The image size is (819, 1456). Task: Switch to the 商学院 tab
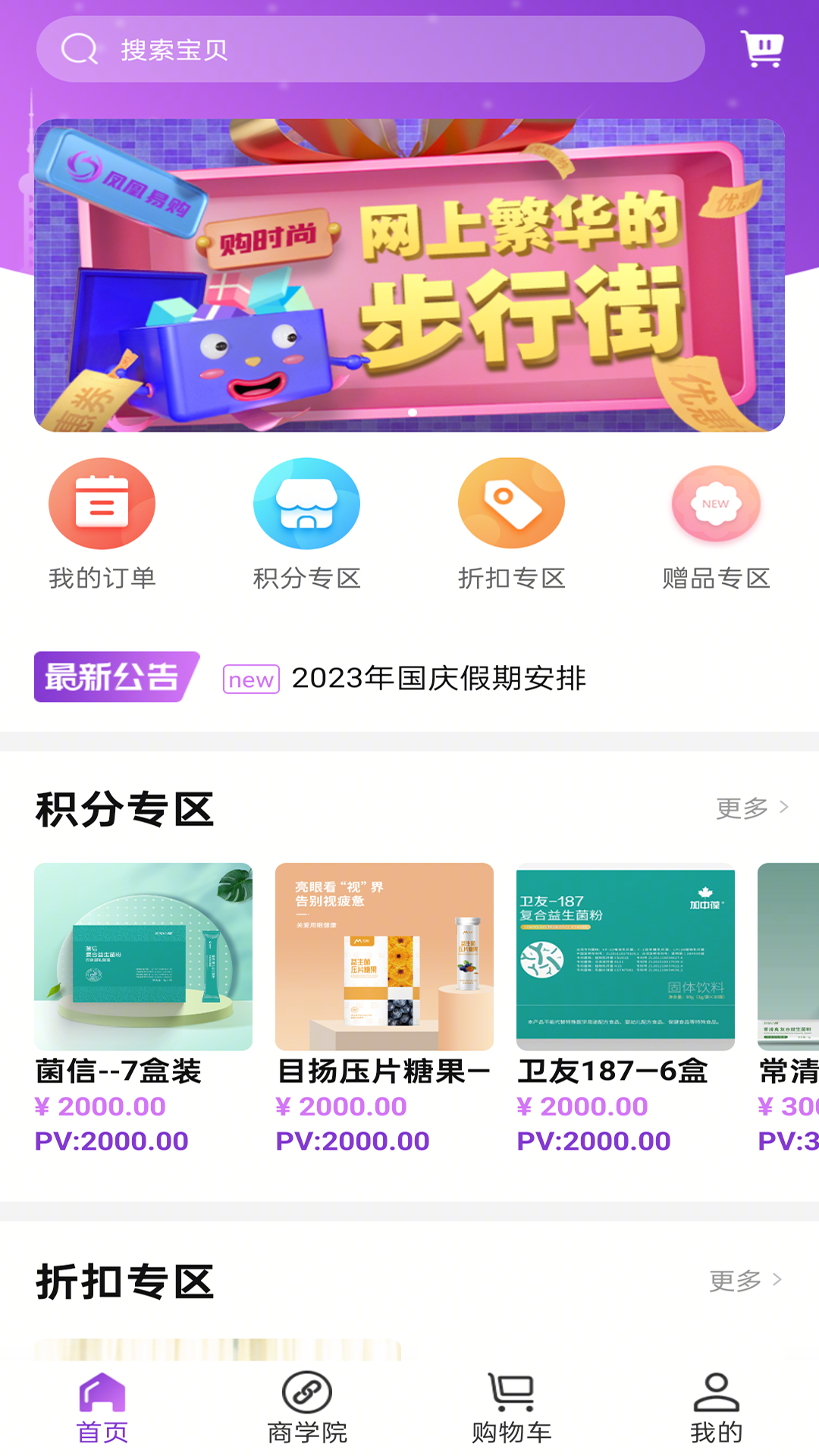[x=307, y=1407]
